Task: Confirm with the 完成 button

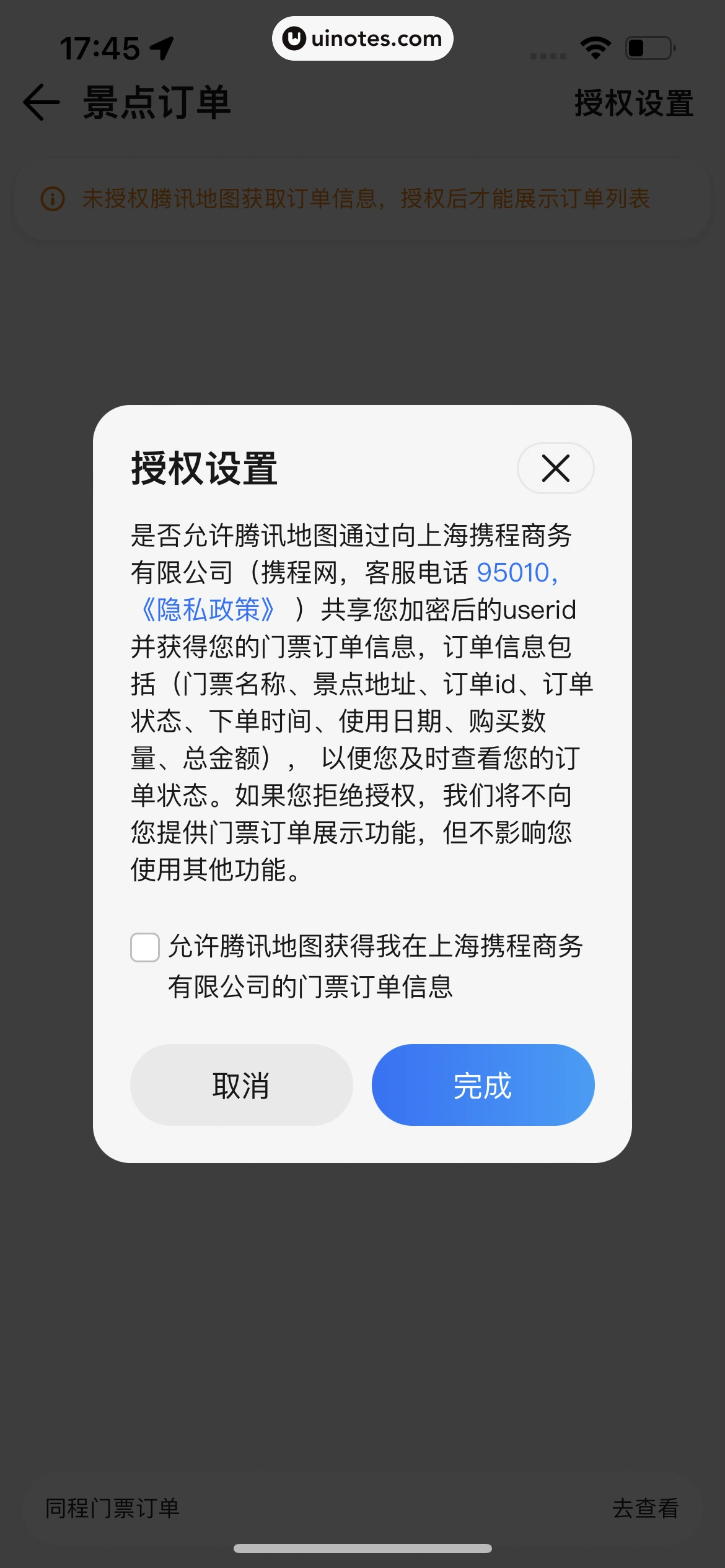Action: tap(483, 1085)
